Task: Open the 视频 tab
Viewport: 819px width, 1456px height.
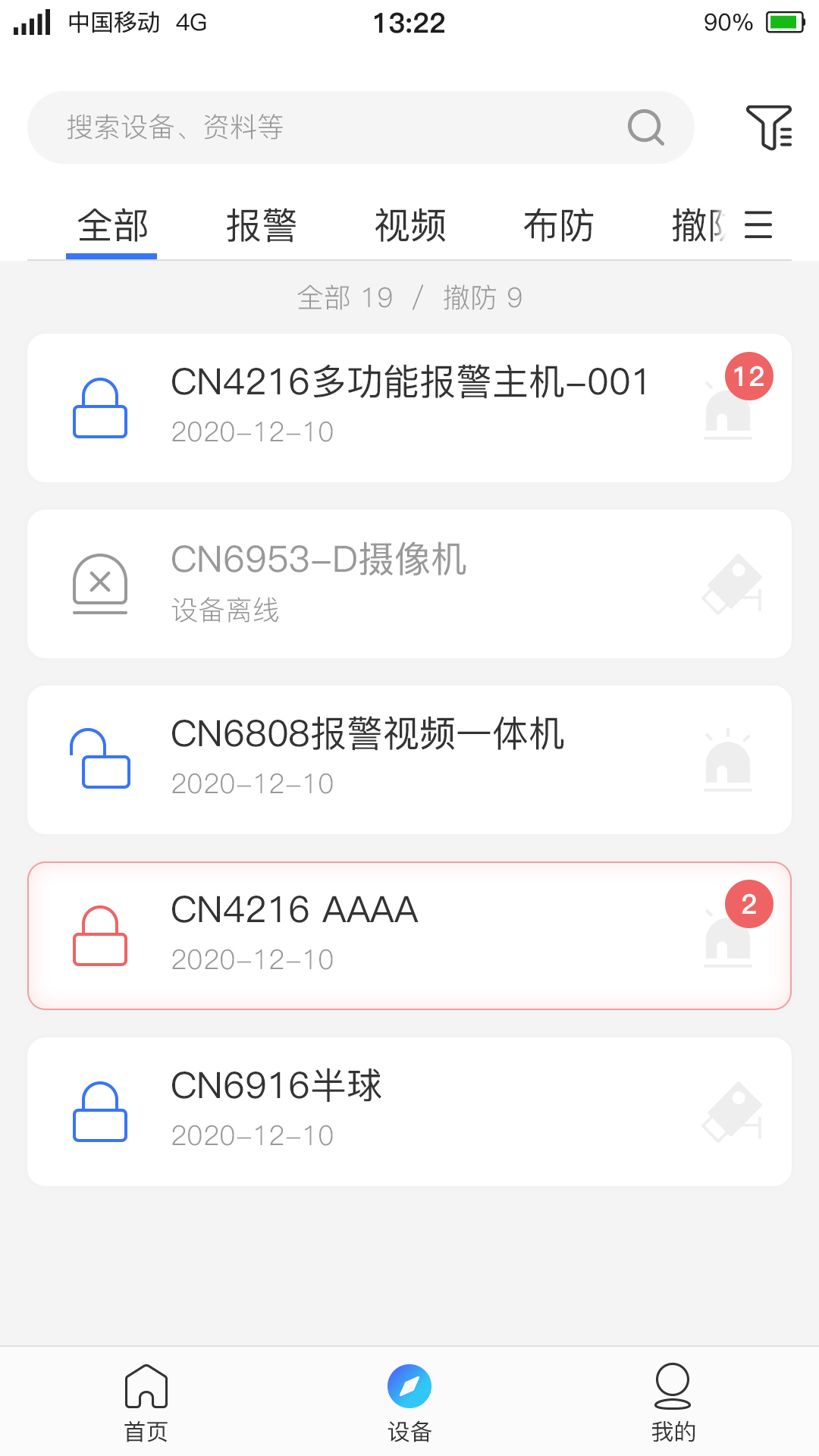Action: [409, 225]
